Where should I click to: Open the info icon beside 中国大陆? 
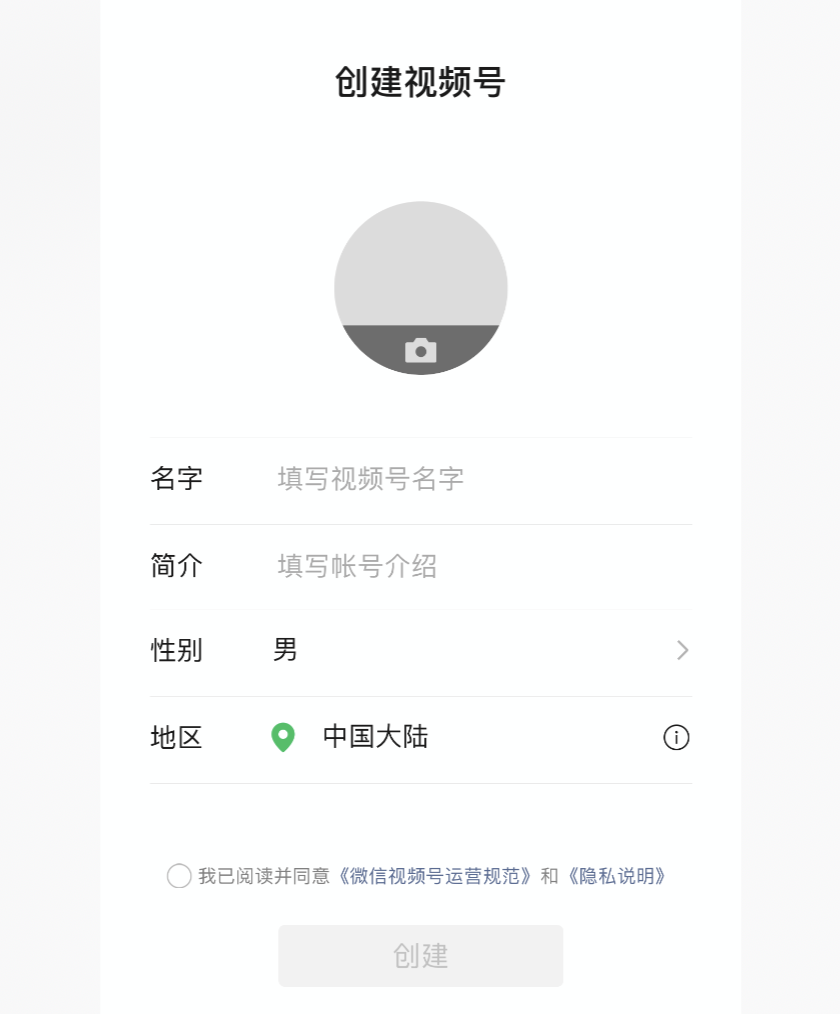pos(676,738)
